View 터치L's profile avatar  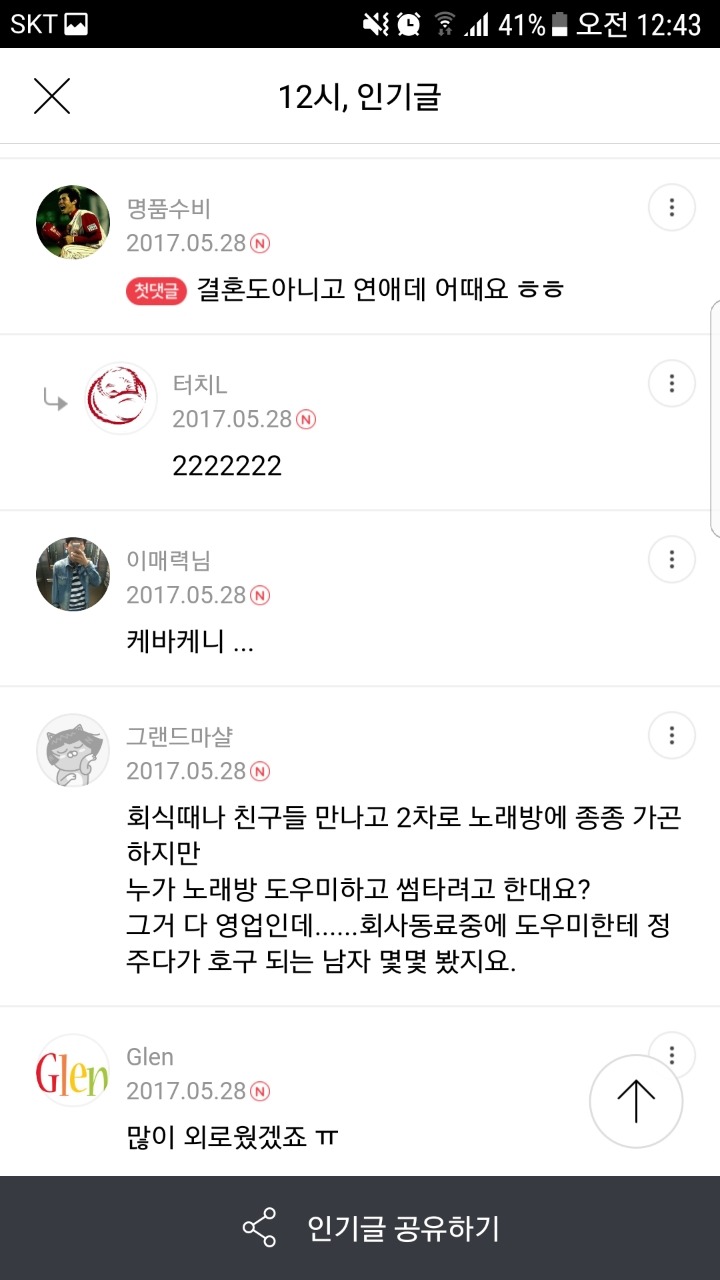120,398
